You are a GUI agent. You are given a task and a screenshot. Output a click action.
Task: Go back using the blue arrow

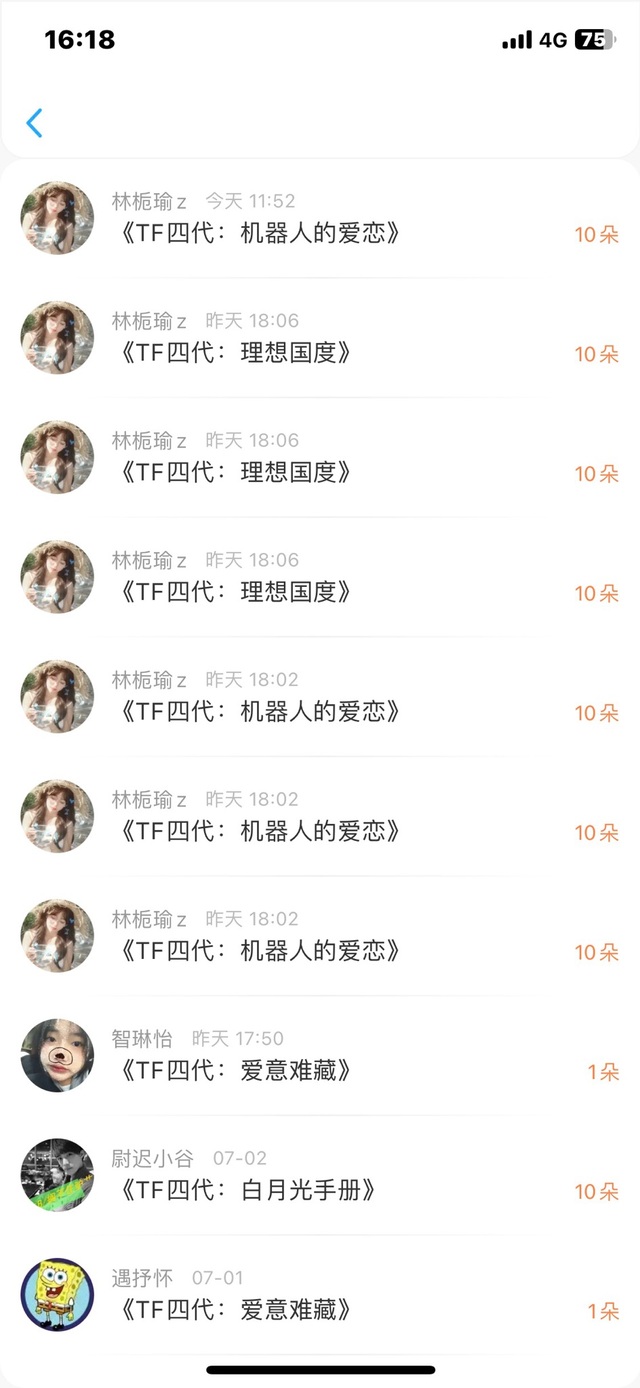tap(35, 123)
